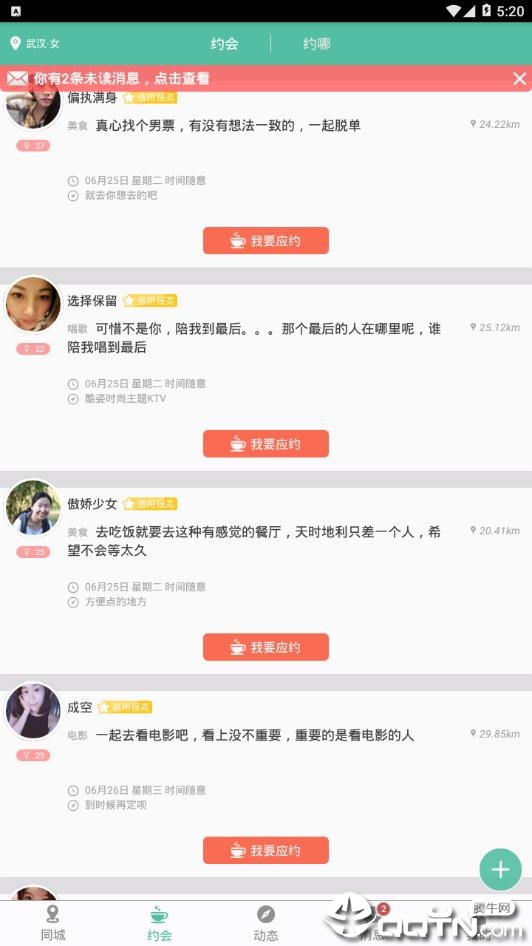Tap 我要应约 on 偏执满身's post
This screenshot has width=532, height=946.
(x=265, y=241)
